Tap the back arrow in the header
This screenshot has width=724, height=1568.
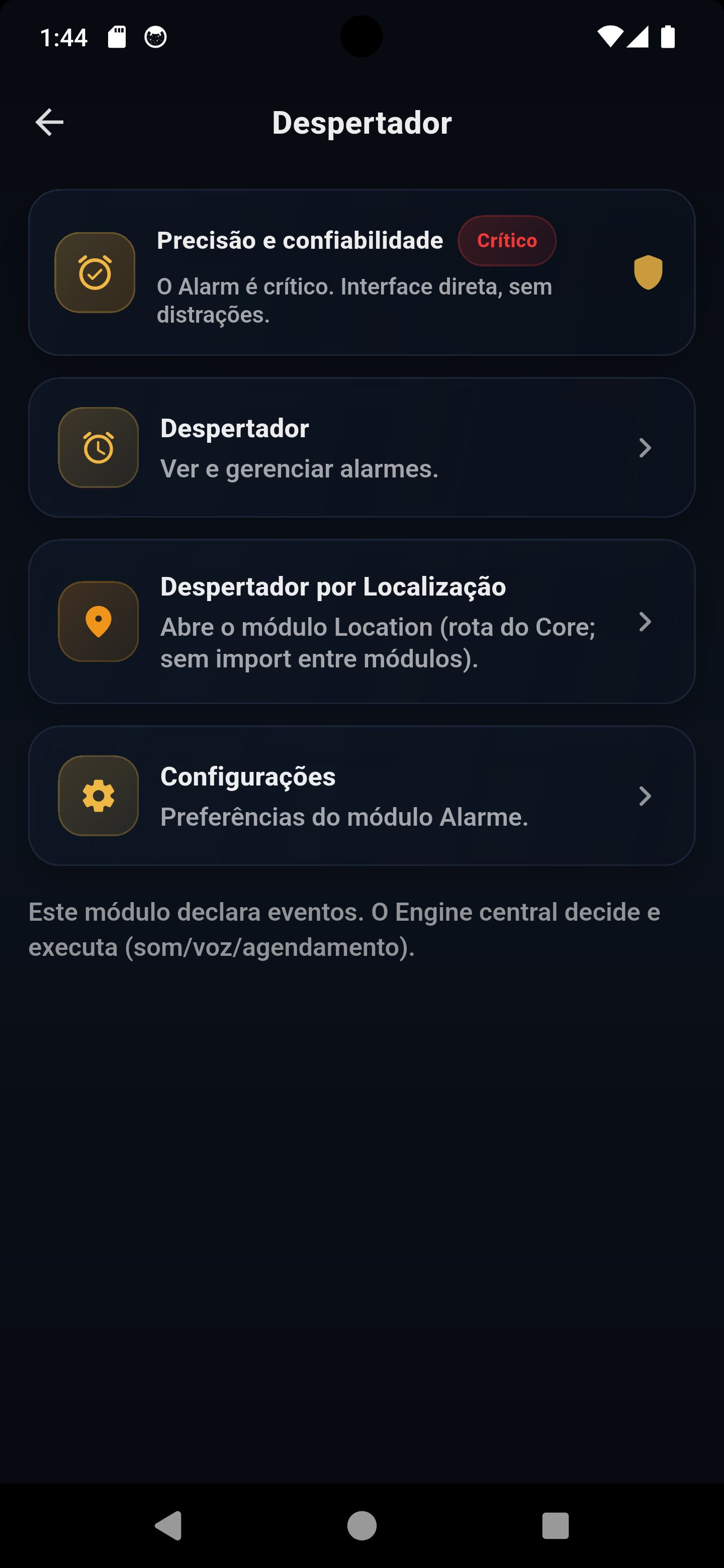[49, 121]
